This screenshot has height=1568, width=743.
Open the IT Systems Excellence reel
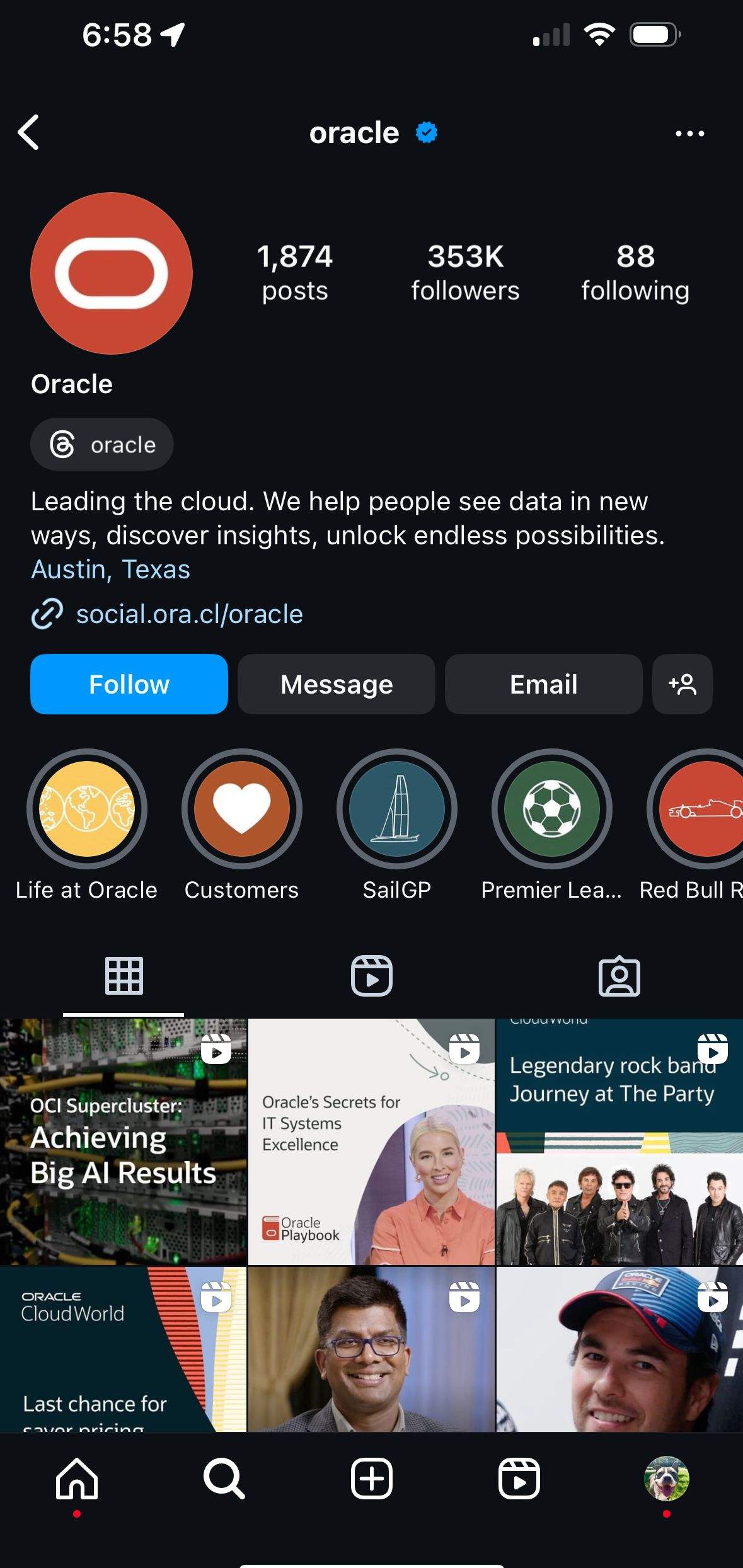point(372,1142)
